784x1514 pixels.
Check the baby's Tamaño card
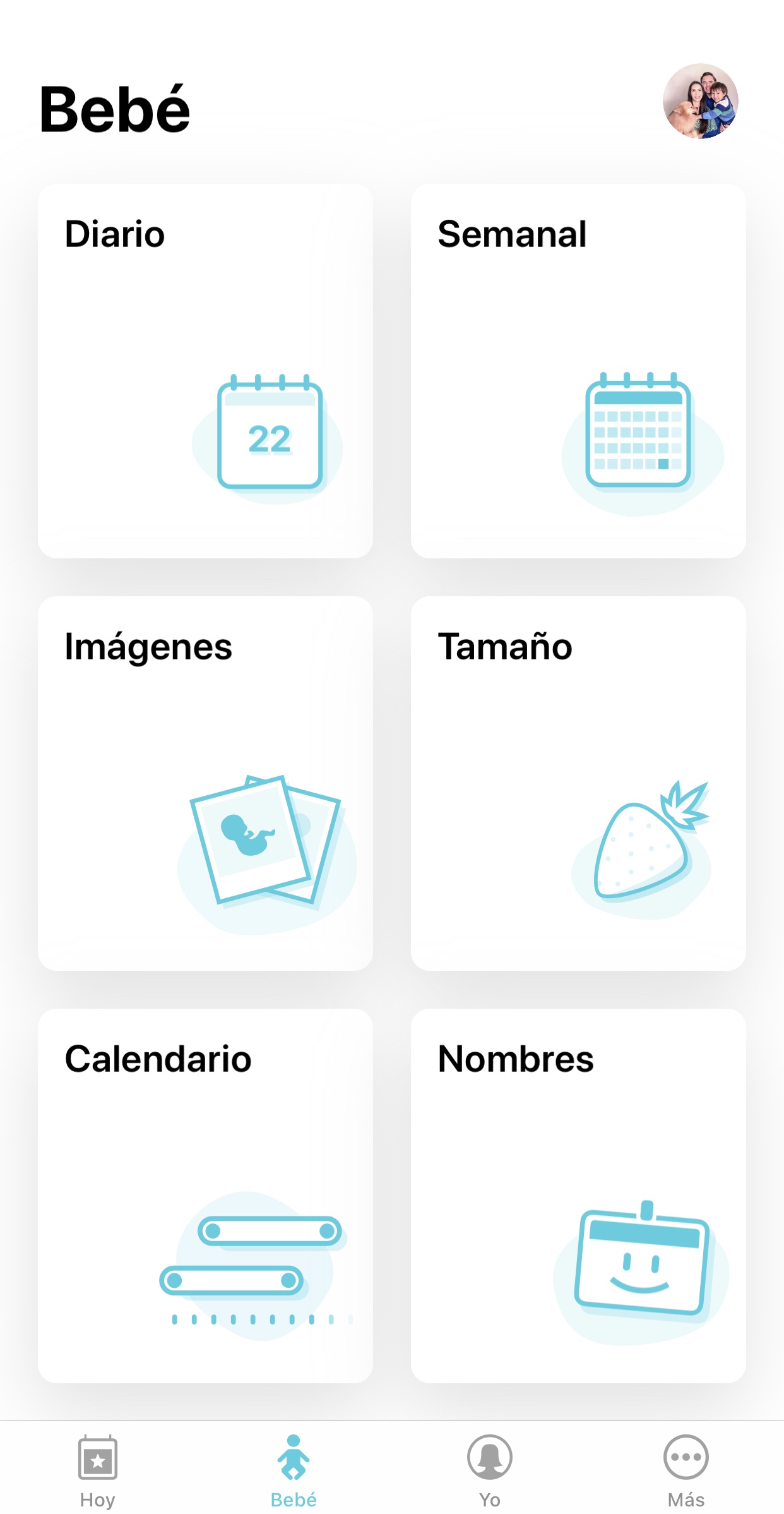click(x=578, y=783)
